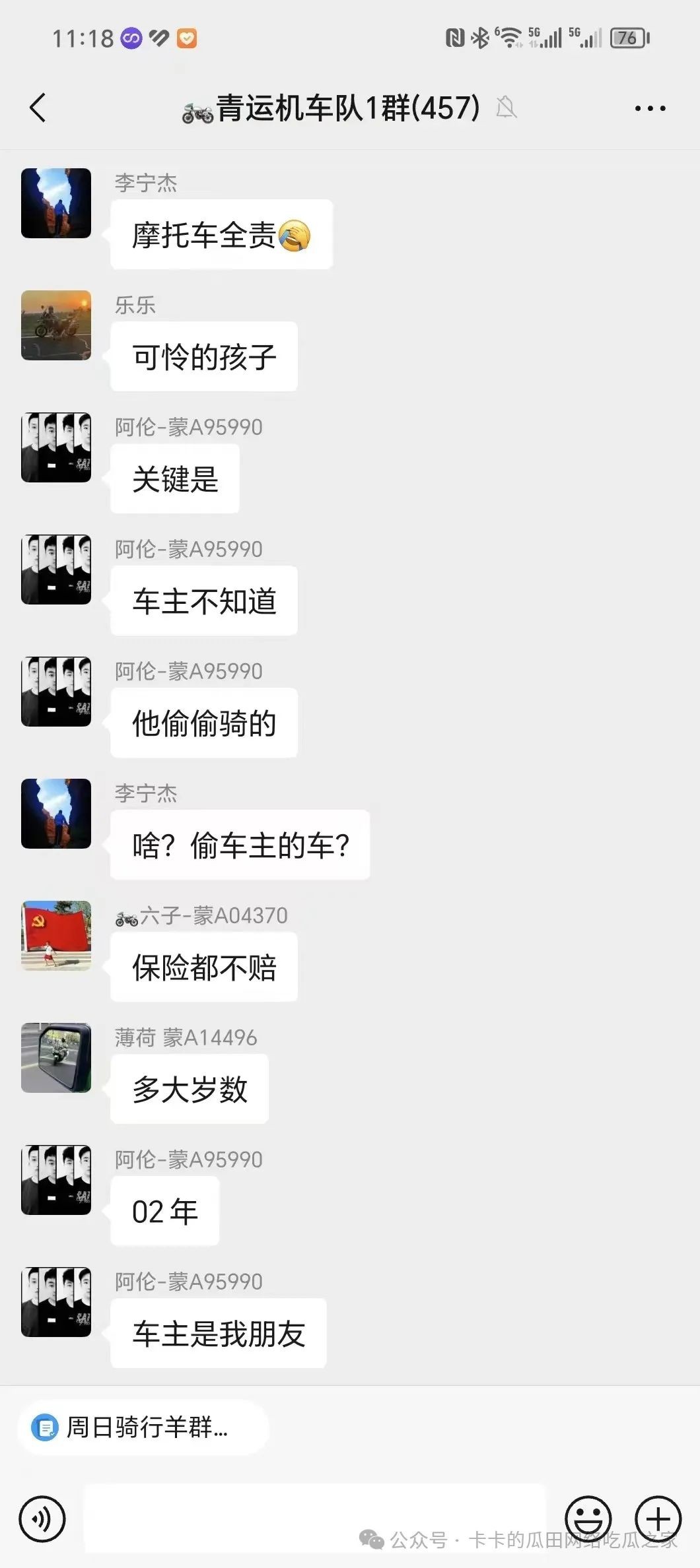Tap 薄荷 蒙A14496's avatar
Image resolution: width=700 pixels, height=1568 pixels.
point(56,1057)
